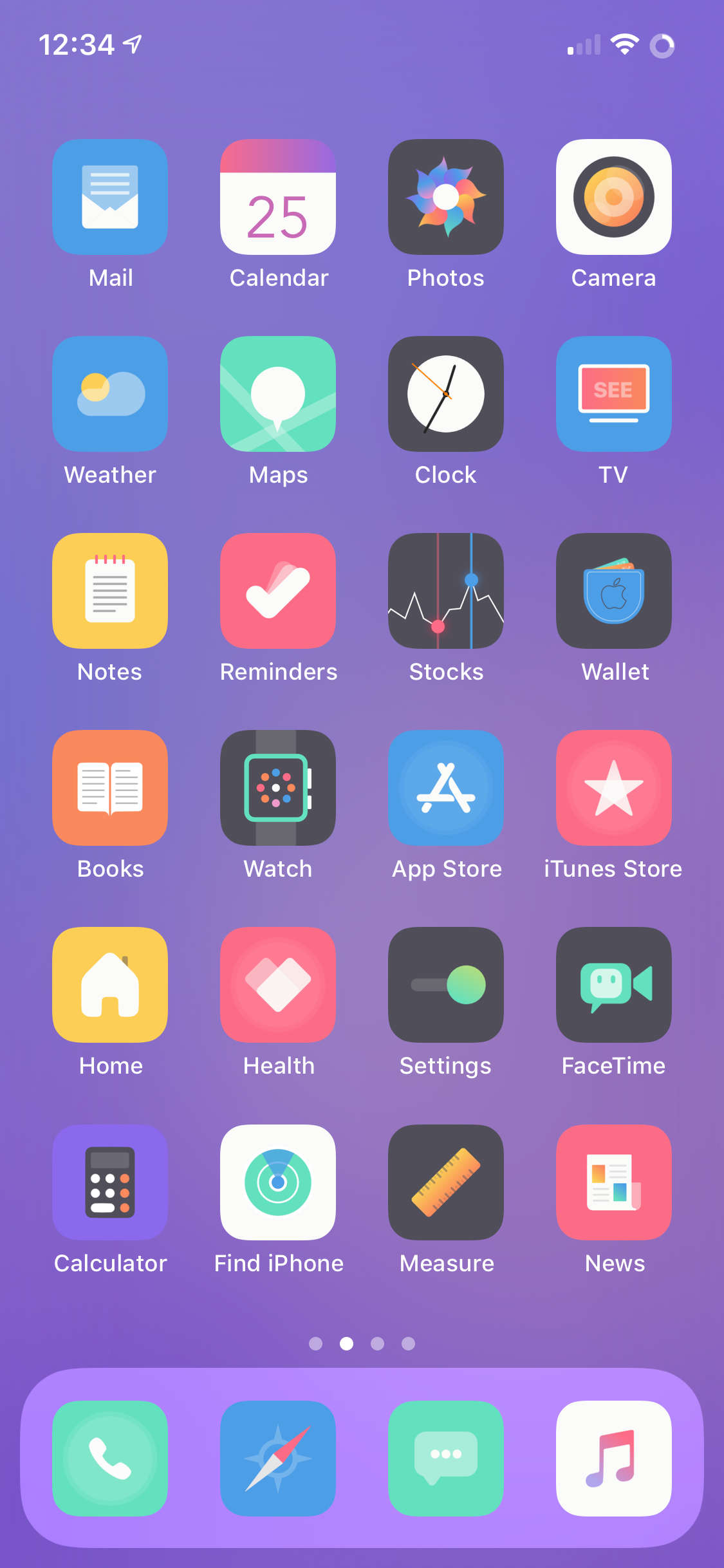Open the Wallet app
This screenshot has height=1568, width=724.
[x=614, y=591]
